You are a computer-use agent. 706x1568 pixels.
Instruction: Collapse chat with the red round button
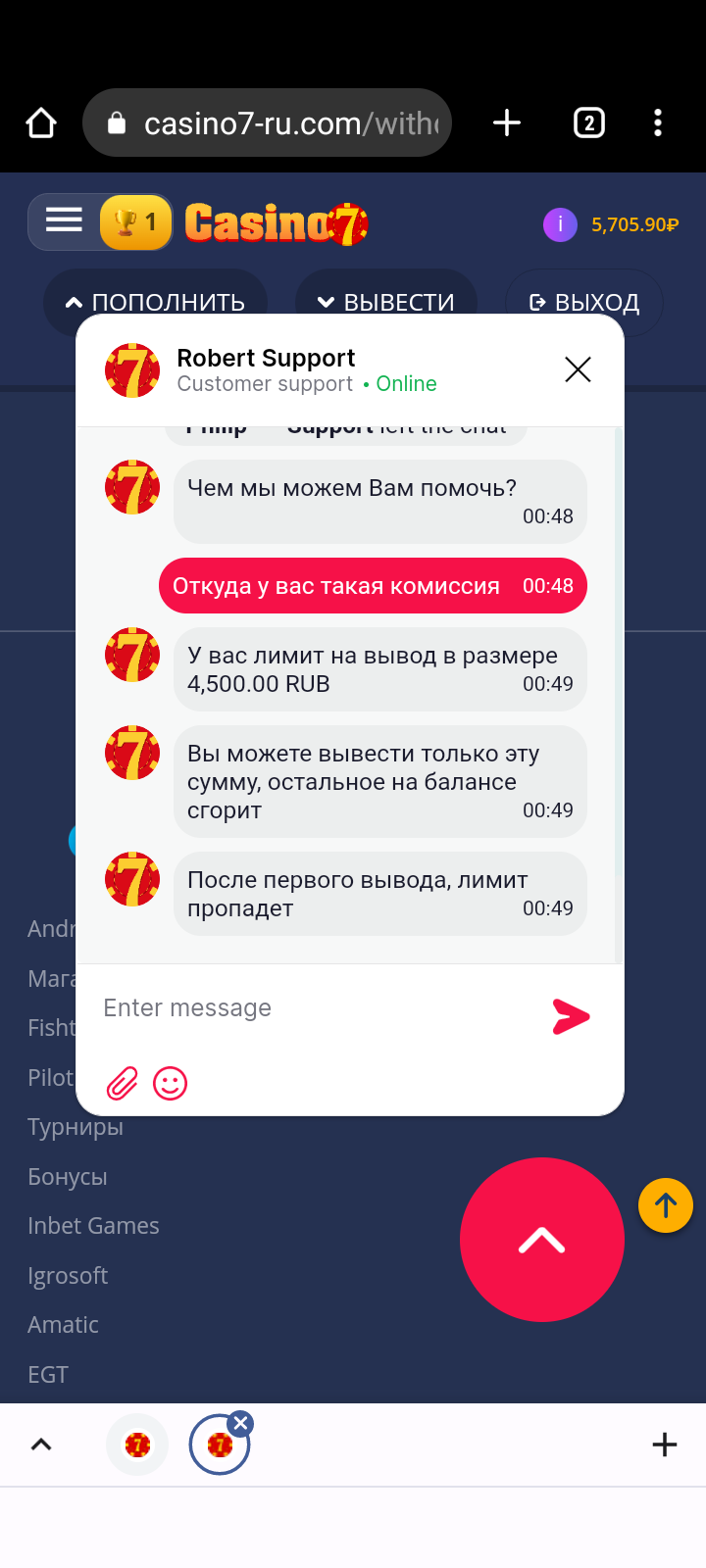coord(541,1240)
